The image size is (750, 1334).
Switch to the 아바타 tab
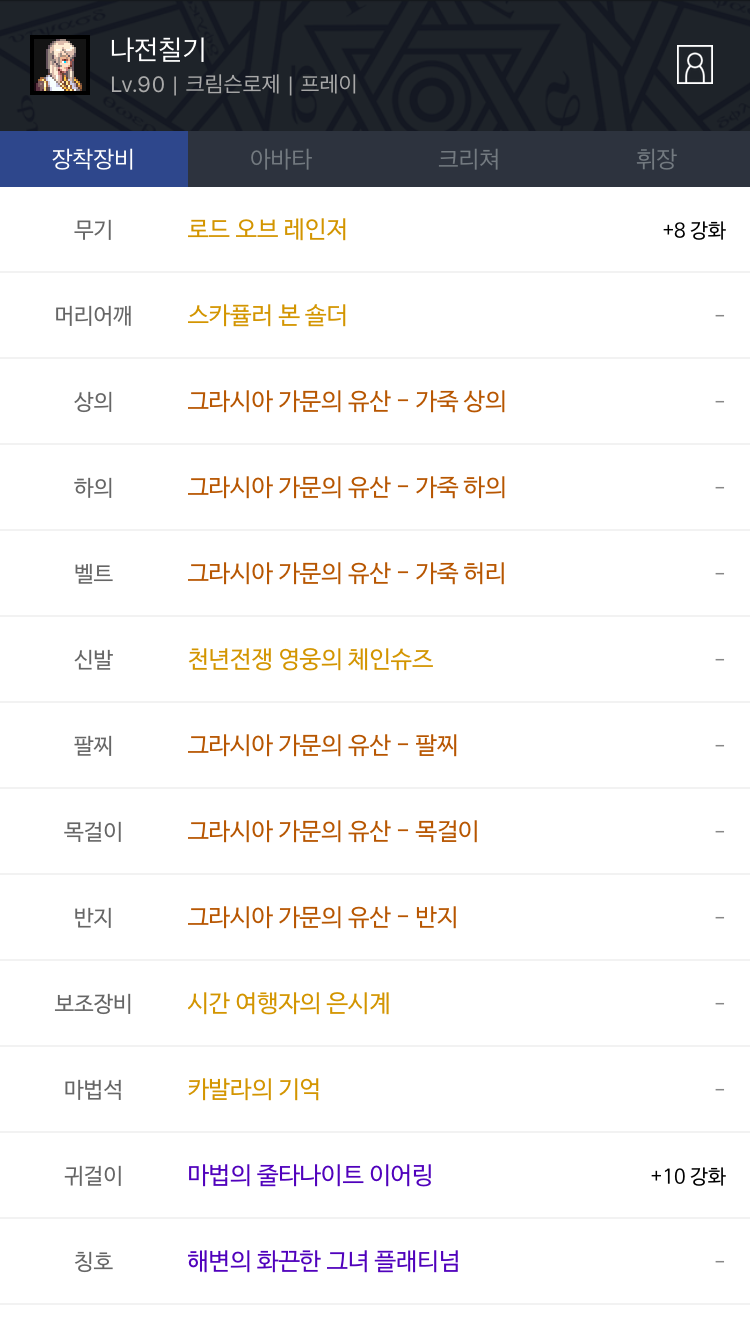pos(281,159)
